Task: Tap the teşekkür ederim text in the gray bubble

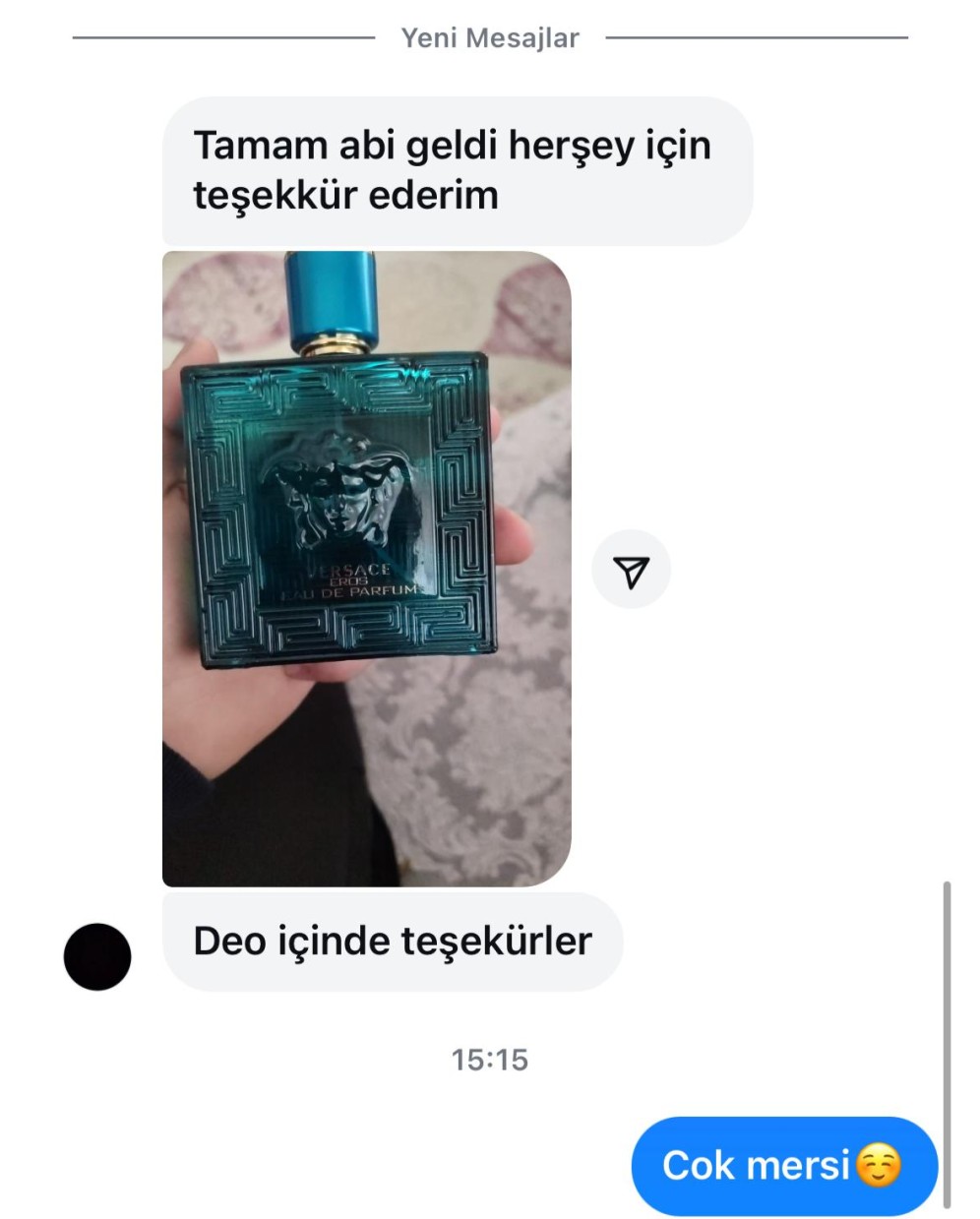Action: coord(346,195)
